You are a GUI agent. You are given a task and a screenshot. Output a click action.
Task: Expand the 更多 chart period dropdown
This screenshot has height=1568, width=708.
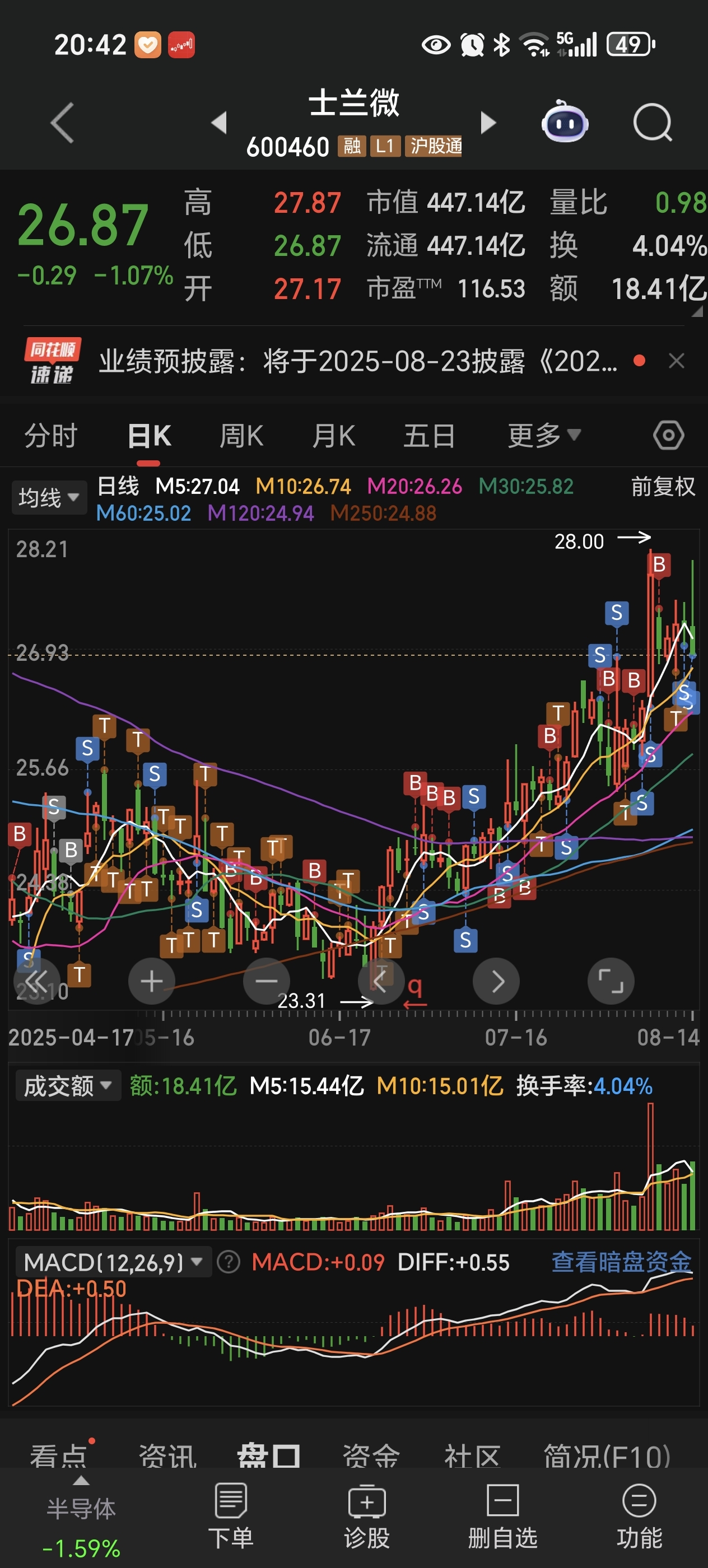point(544,436)
